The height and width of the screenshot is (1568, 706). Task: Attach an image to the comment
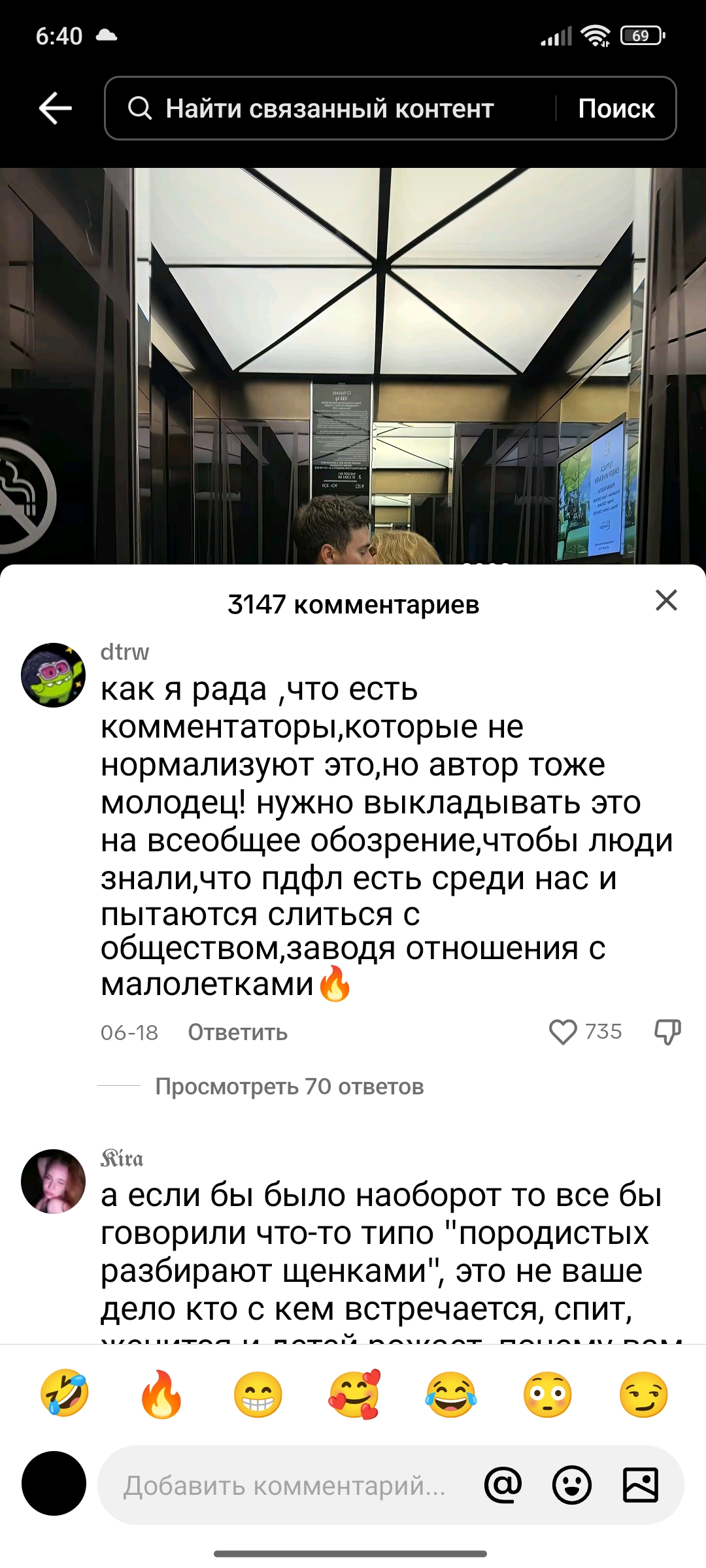tap(641, 1485)
